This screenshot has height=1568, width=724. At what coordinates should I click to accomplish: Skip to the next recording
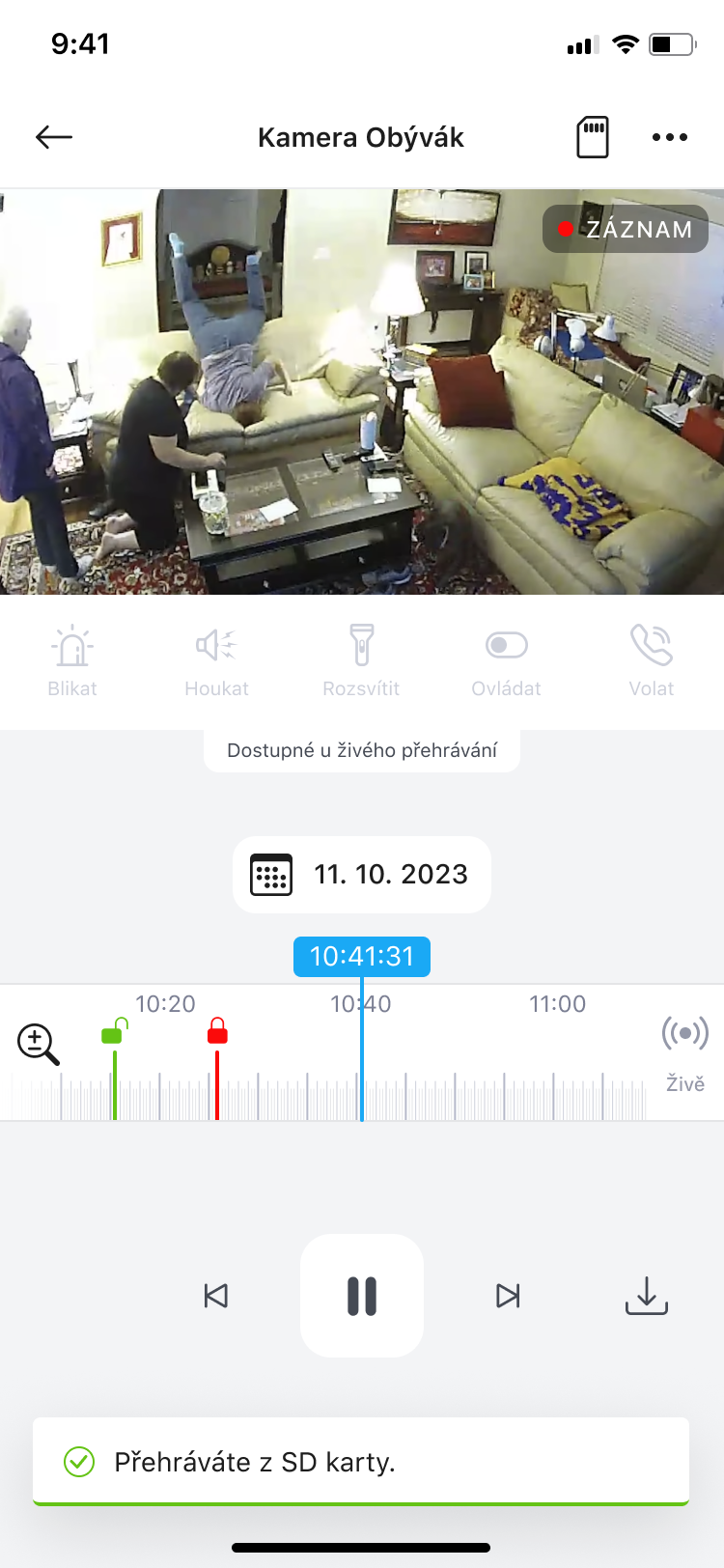(508, 1296)
